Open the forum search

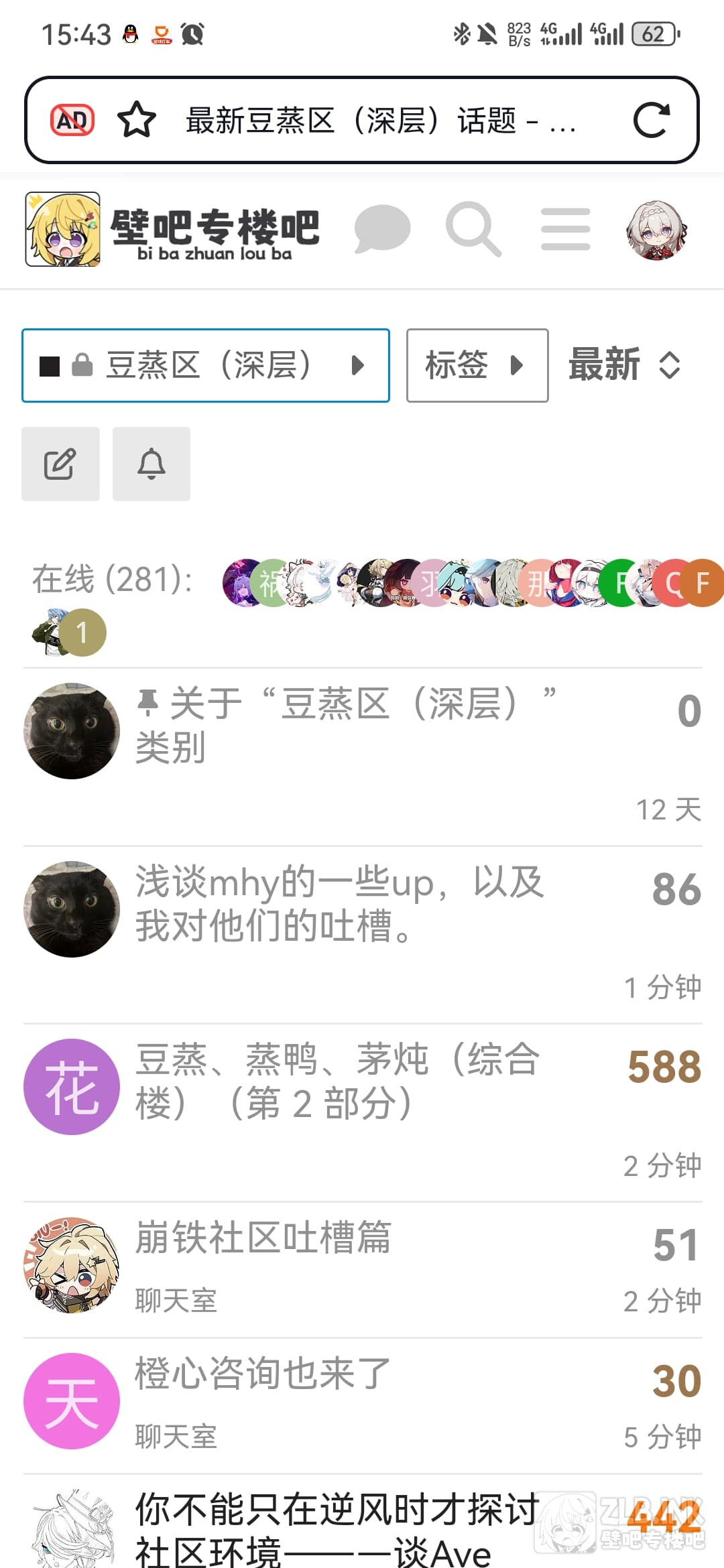(x=473, y=229)
